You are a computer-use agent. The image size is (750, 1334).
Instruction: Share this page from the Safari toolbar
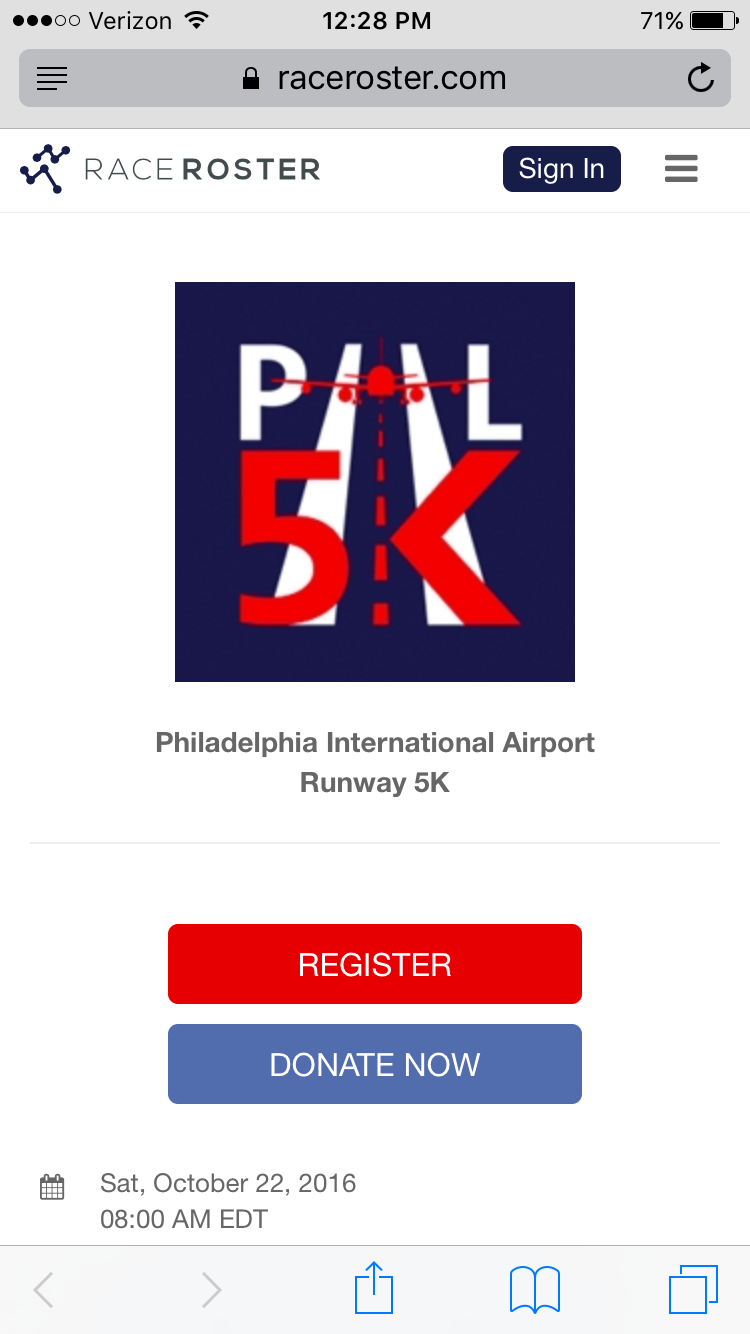click(374, 1288)
